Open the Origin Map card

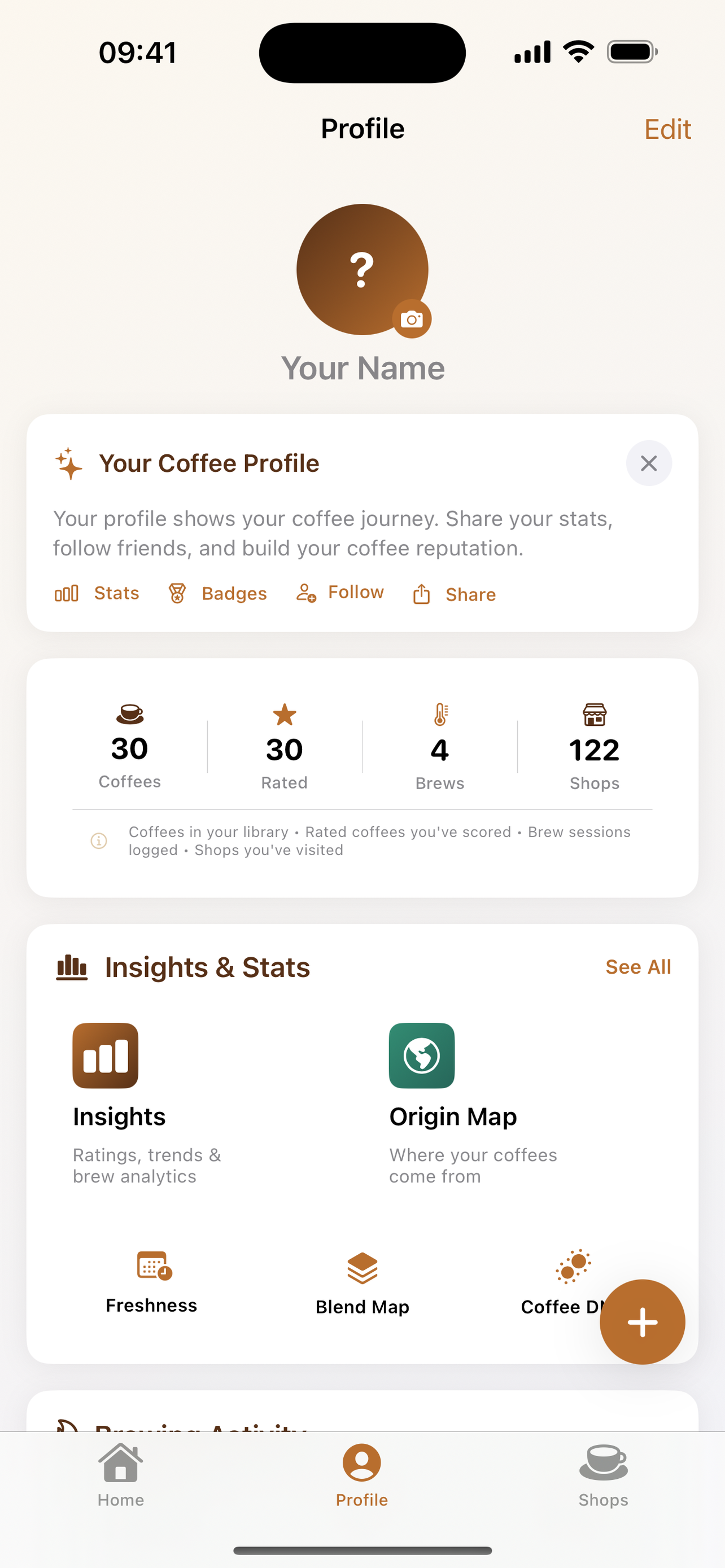pos(473,1103)
